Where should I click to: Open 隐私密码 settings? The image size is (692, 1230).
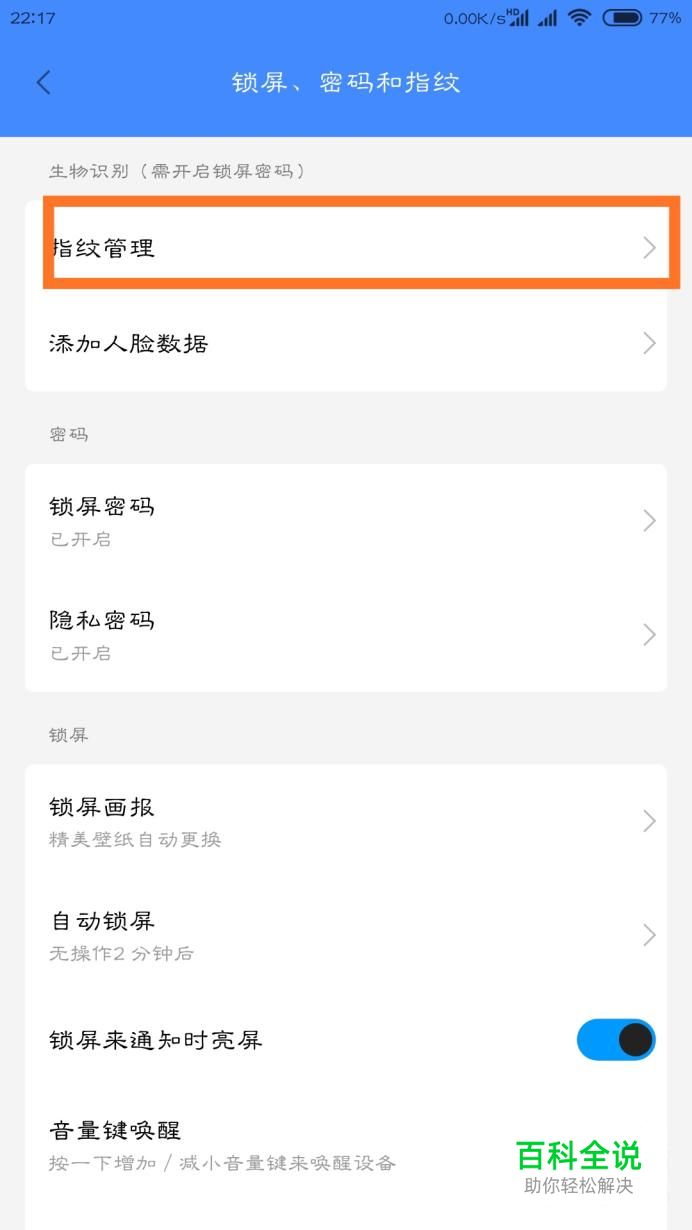[346, 634]
